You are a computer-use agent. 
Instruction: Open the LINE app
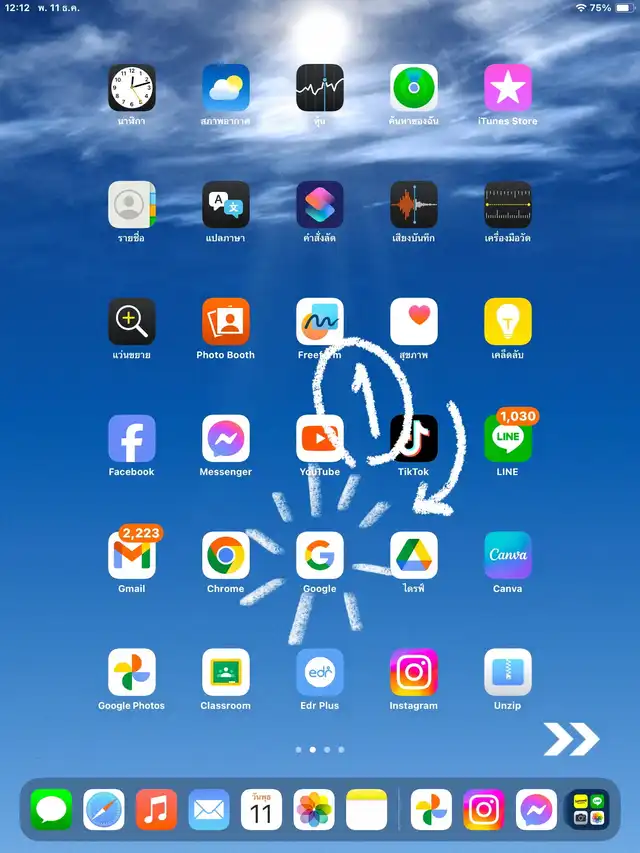point(508,439)
